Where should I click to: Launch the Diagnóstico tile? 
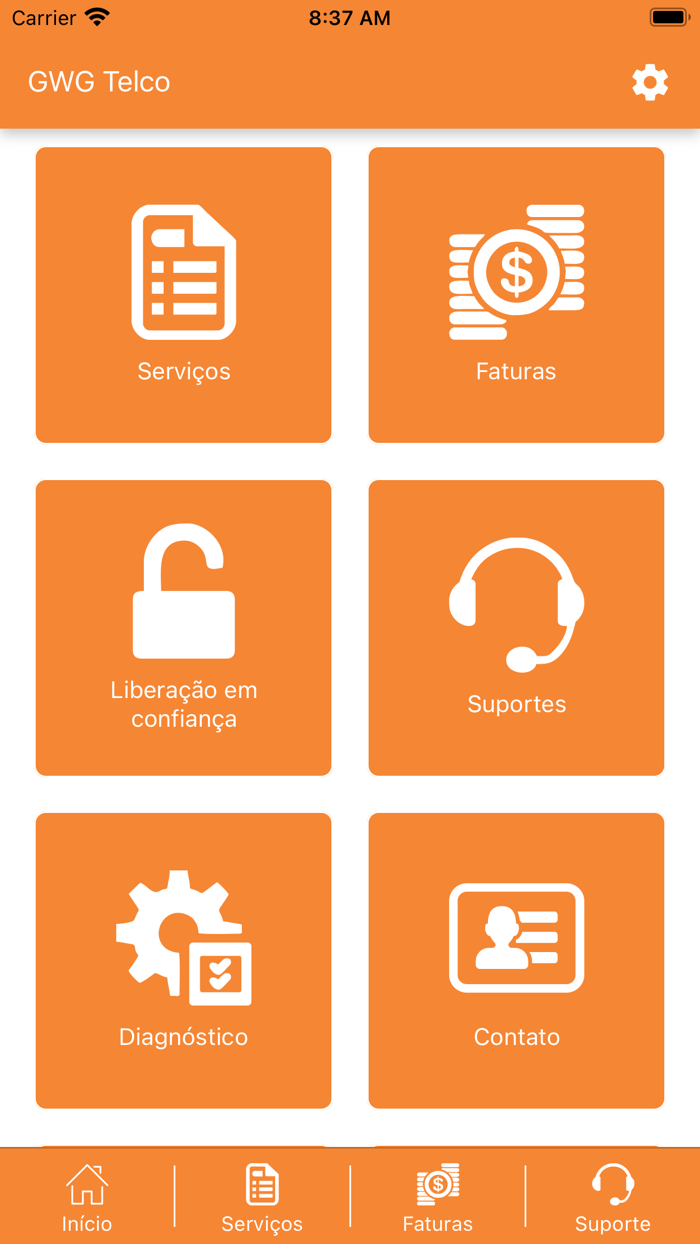(x=184, y=960)
